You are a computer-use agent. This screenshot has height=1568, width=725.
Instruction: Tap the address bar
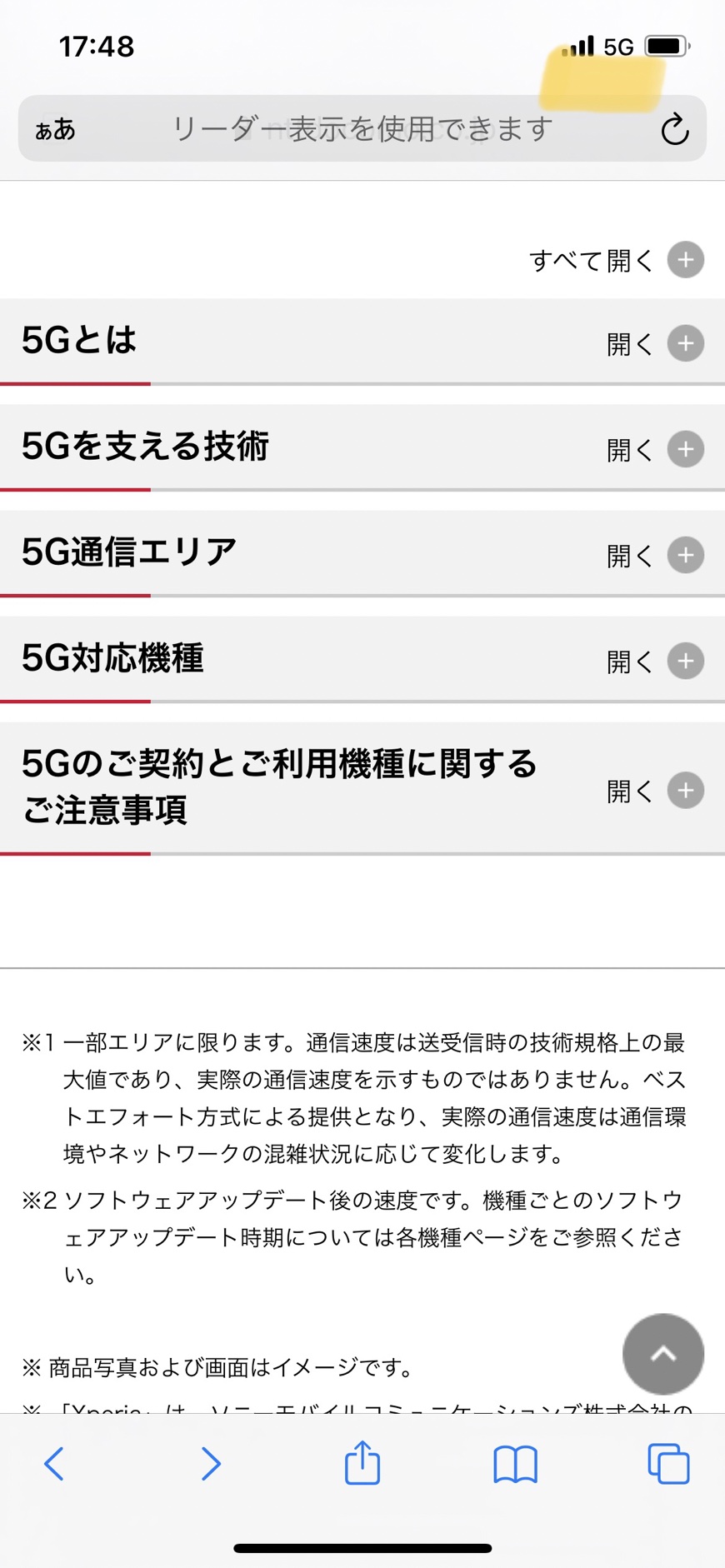[x=362, y=128]
